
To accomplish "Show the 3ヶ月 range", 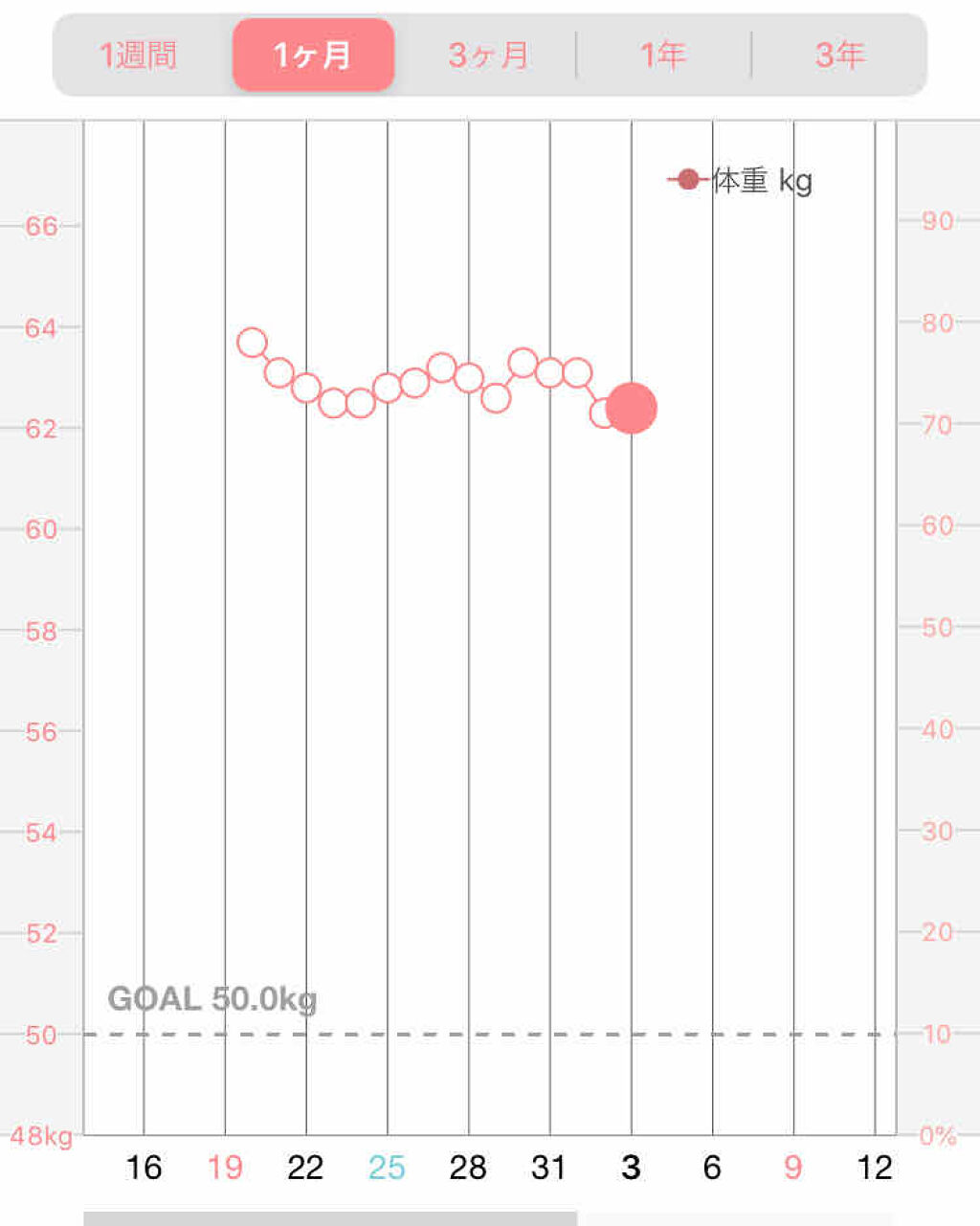I will pos(488,56).
